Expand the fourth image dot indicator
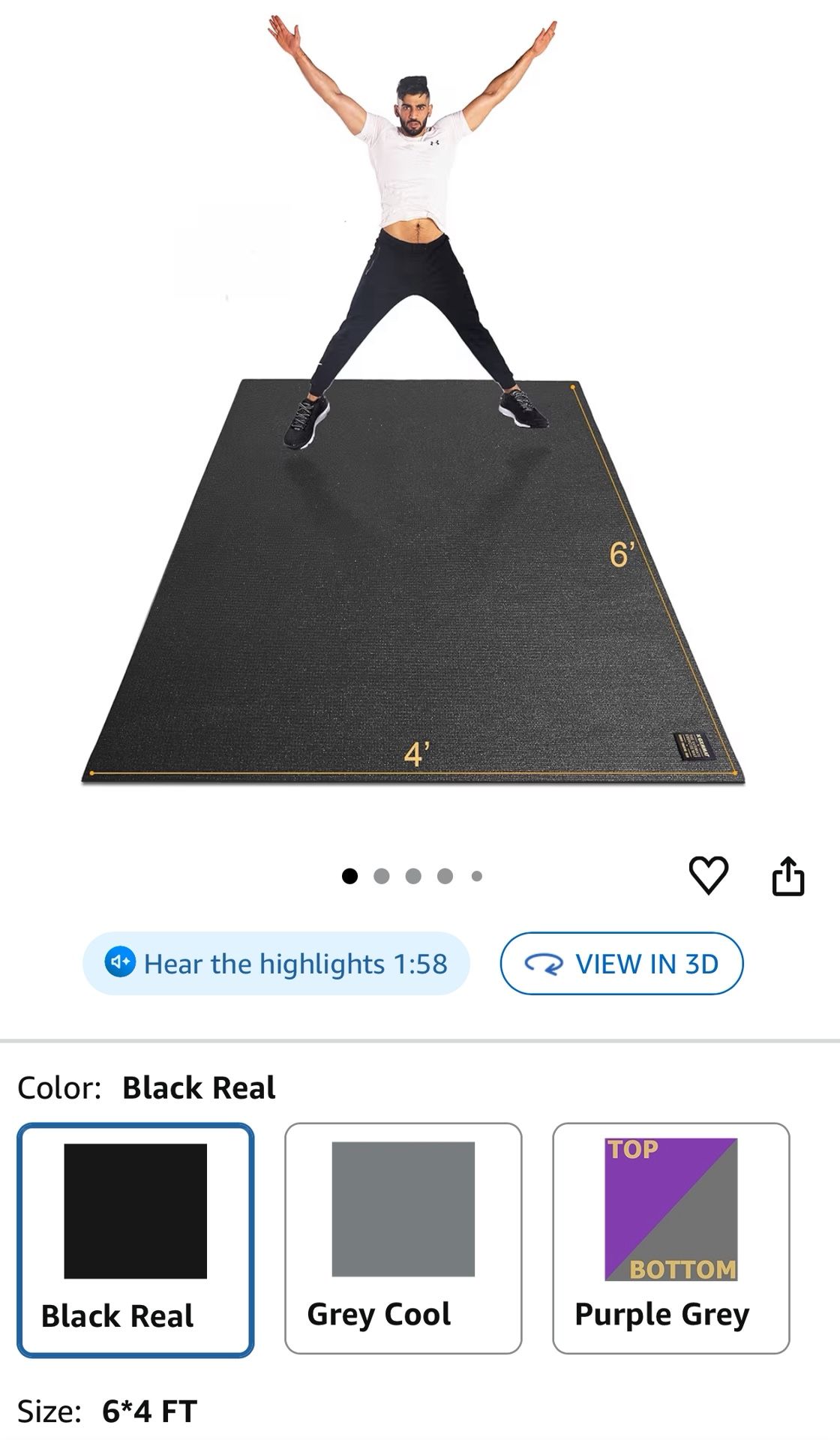The height and width of the screenshot is (1440, 840). coord(445,874)
